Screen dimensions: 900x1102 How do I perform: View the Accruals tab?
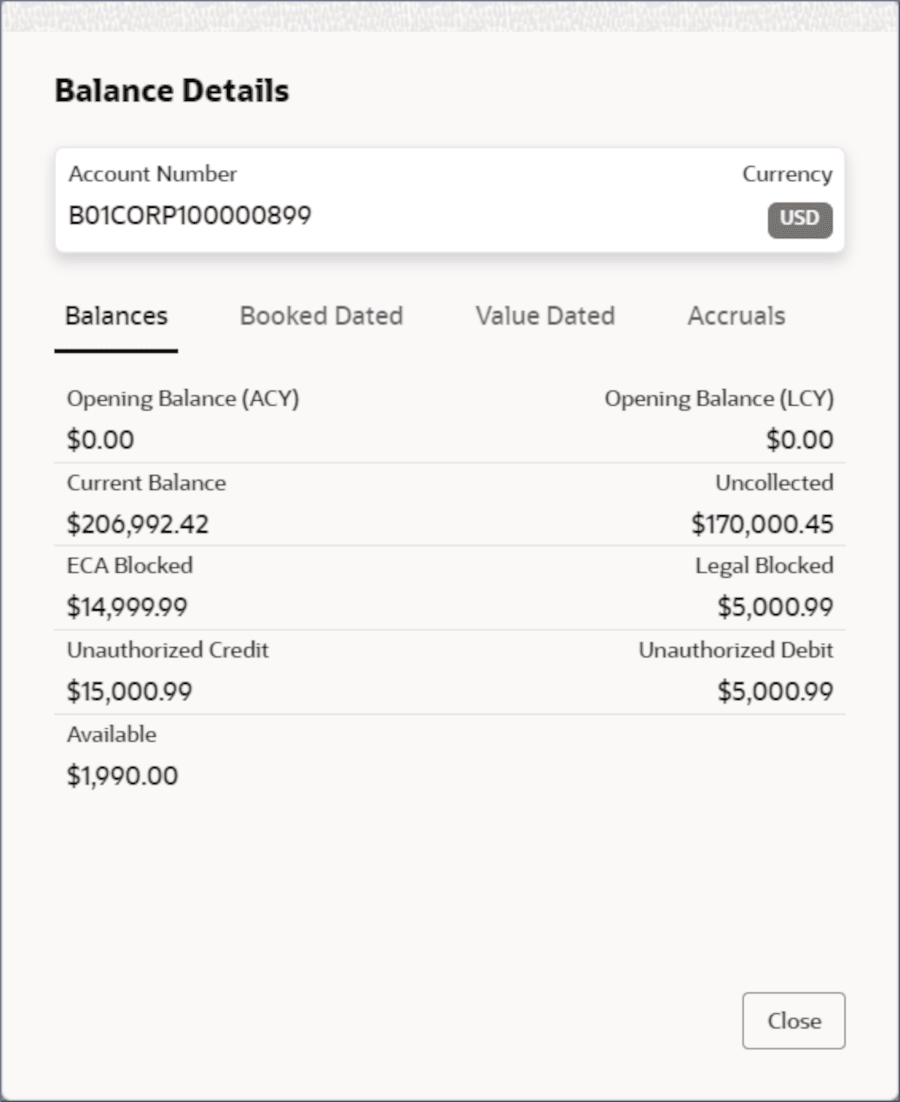point(736,317)
